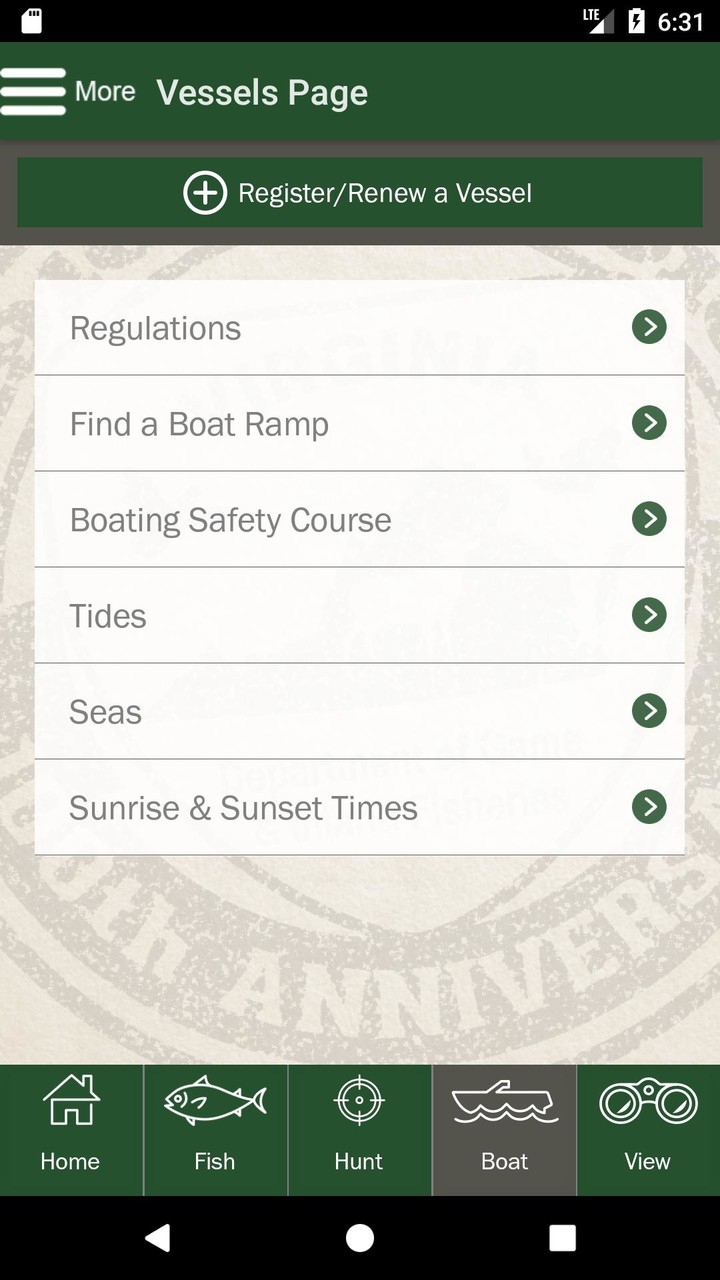Expand the Tides entry arrow
Viewport: 720px width, 1280px height.
coord(649,615)
